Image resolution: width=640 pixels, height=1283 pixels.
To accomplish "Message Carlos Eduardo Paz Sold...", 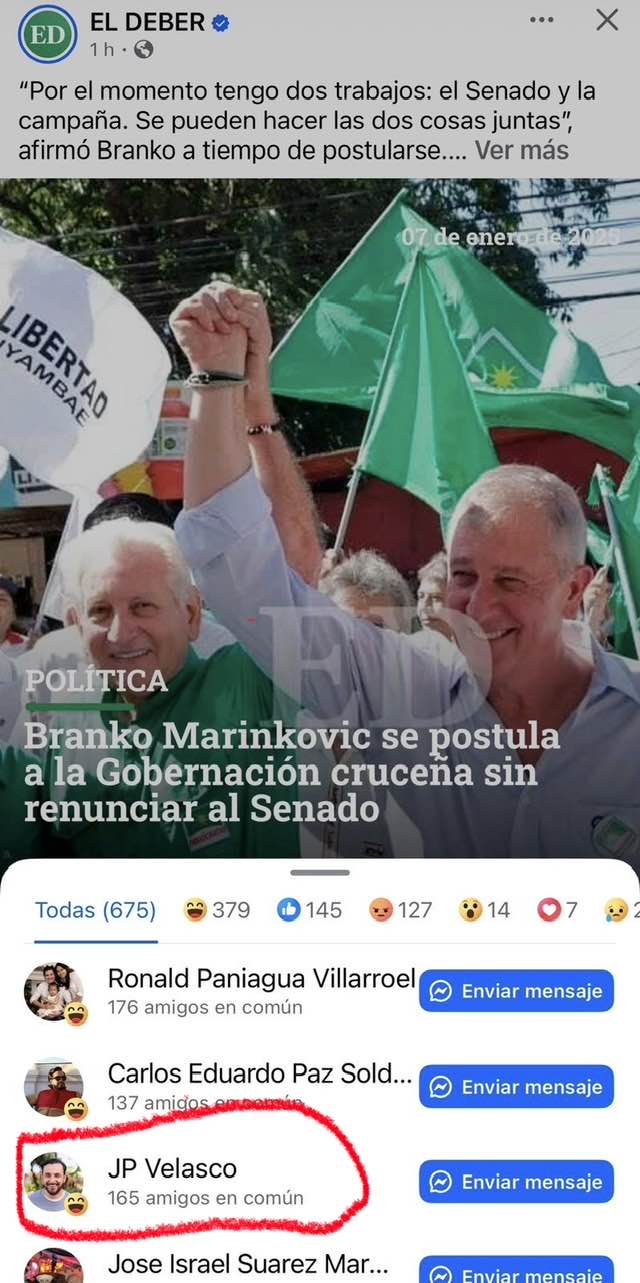I will coord(516,1086).
